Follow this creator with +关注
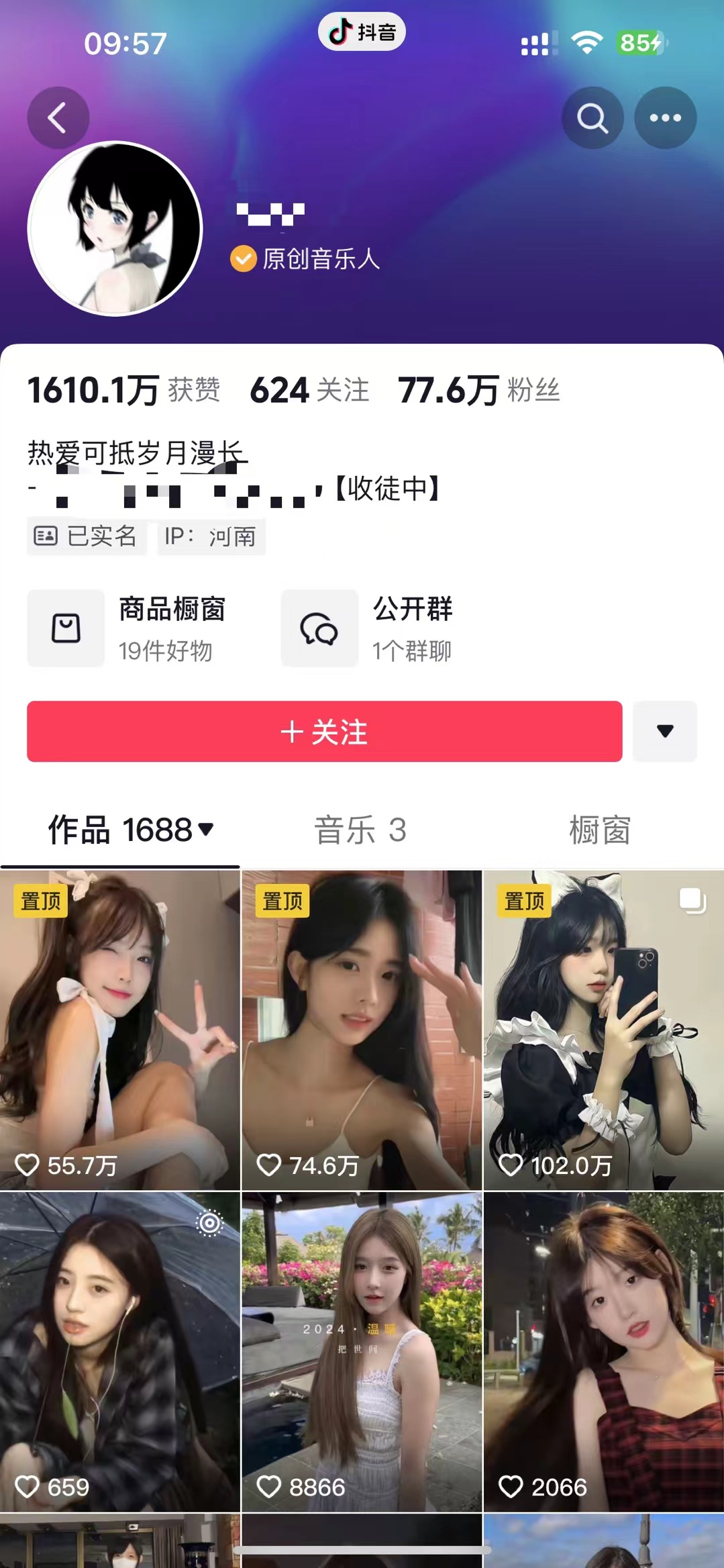 pos(324,732)
